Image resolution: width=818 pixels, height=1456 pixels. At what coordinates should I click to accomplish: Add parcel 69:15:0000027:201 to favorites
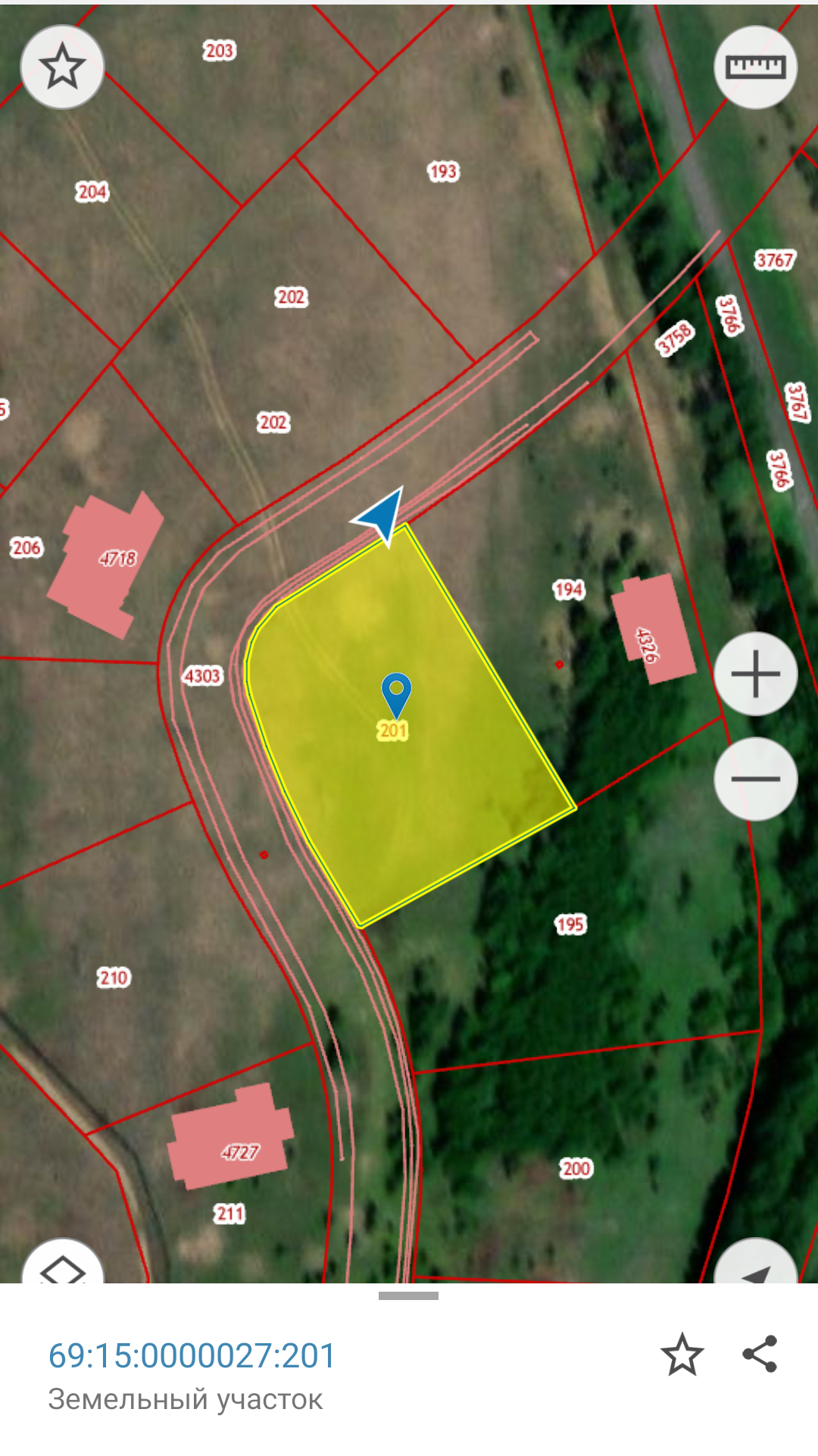(682, 1355)
